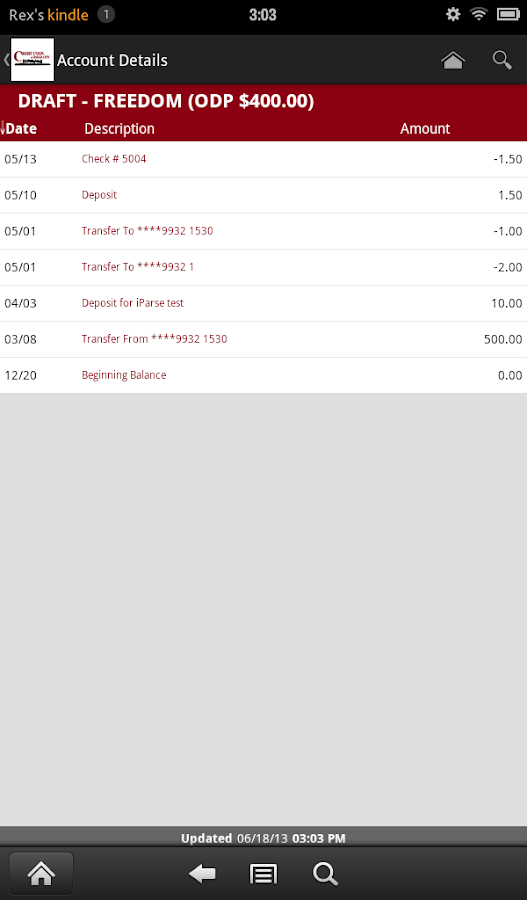The height and width of the screenshot is (900, 527).
Task: Open the 05/10 Deposit transaction
Action: coord(264,195)
